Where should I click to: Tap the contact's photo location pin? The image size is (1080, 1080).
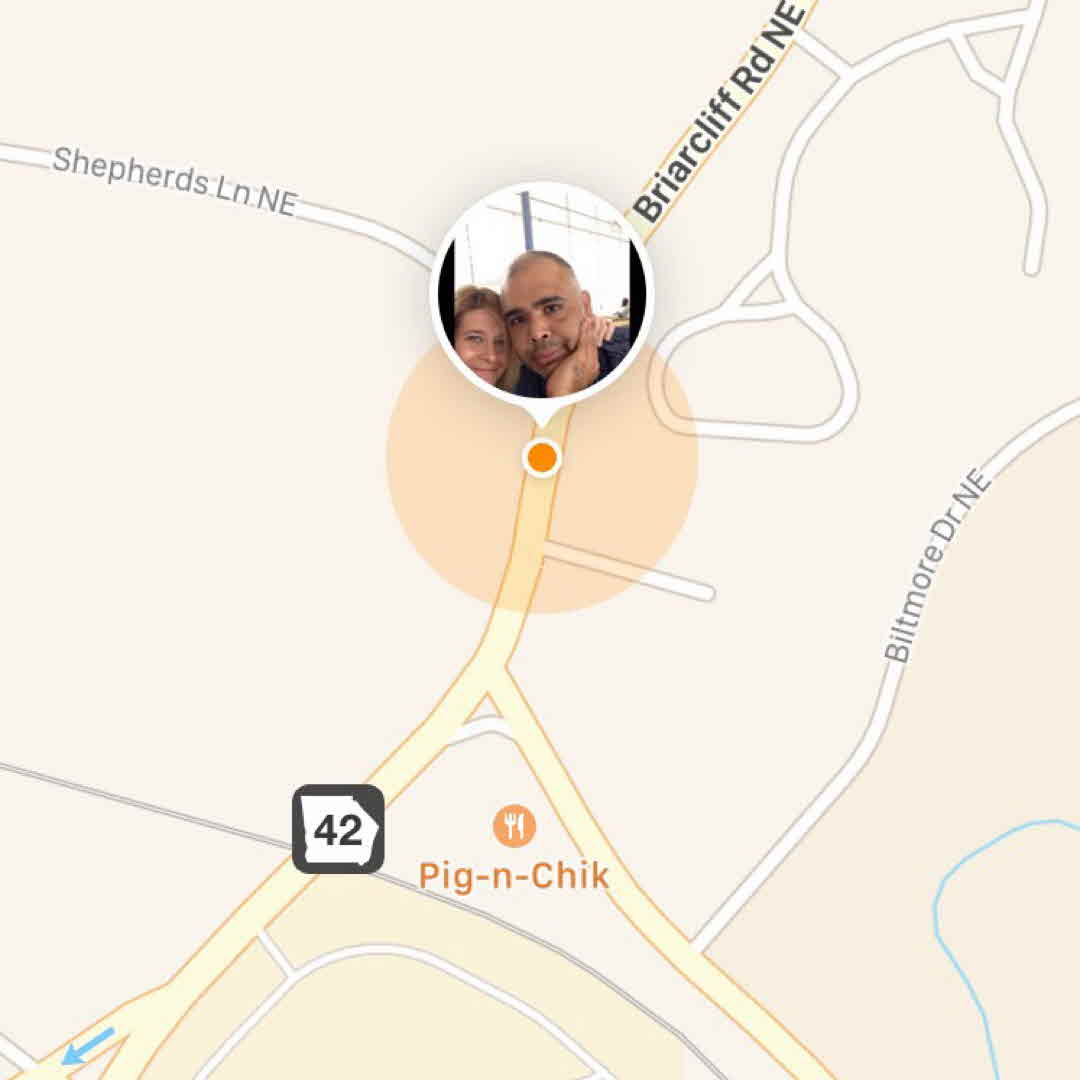coord(541,292)
